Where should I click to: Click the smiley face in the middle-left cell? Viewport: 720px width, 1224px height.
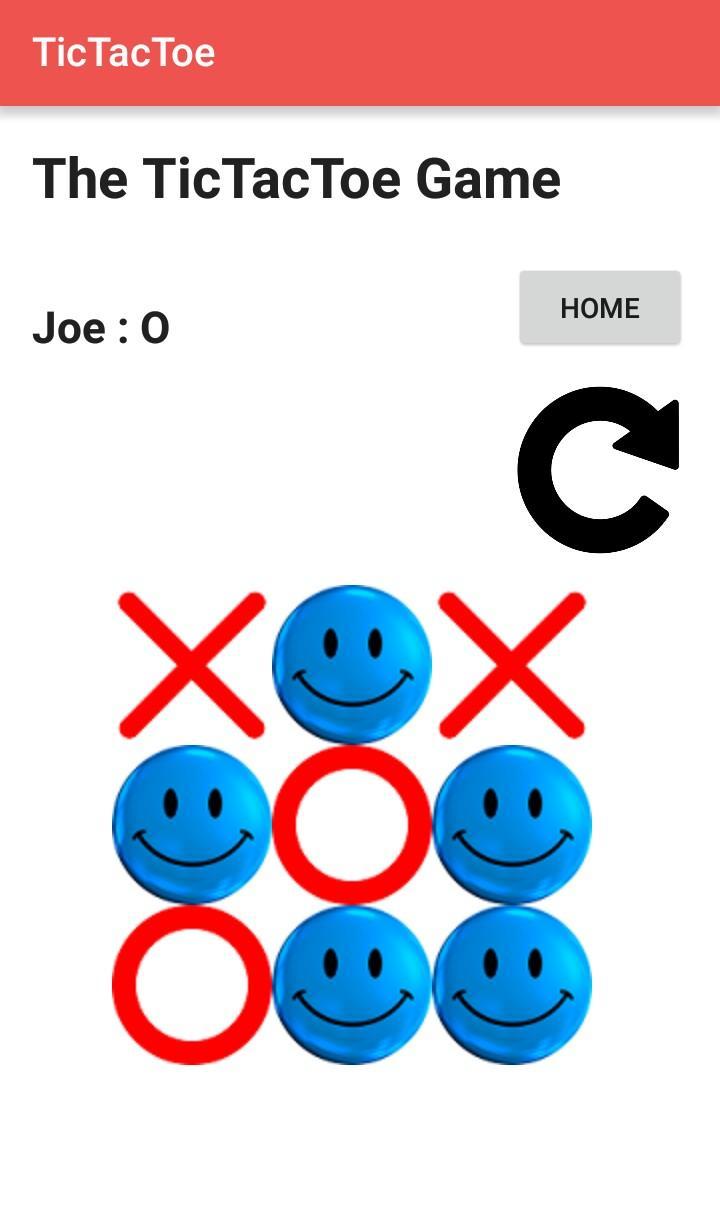point(190,822)
